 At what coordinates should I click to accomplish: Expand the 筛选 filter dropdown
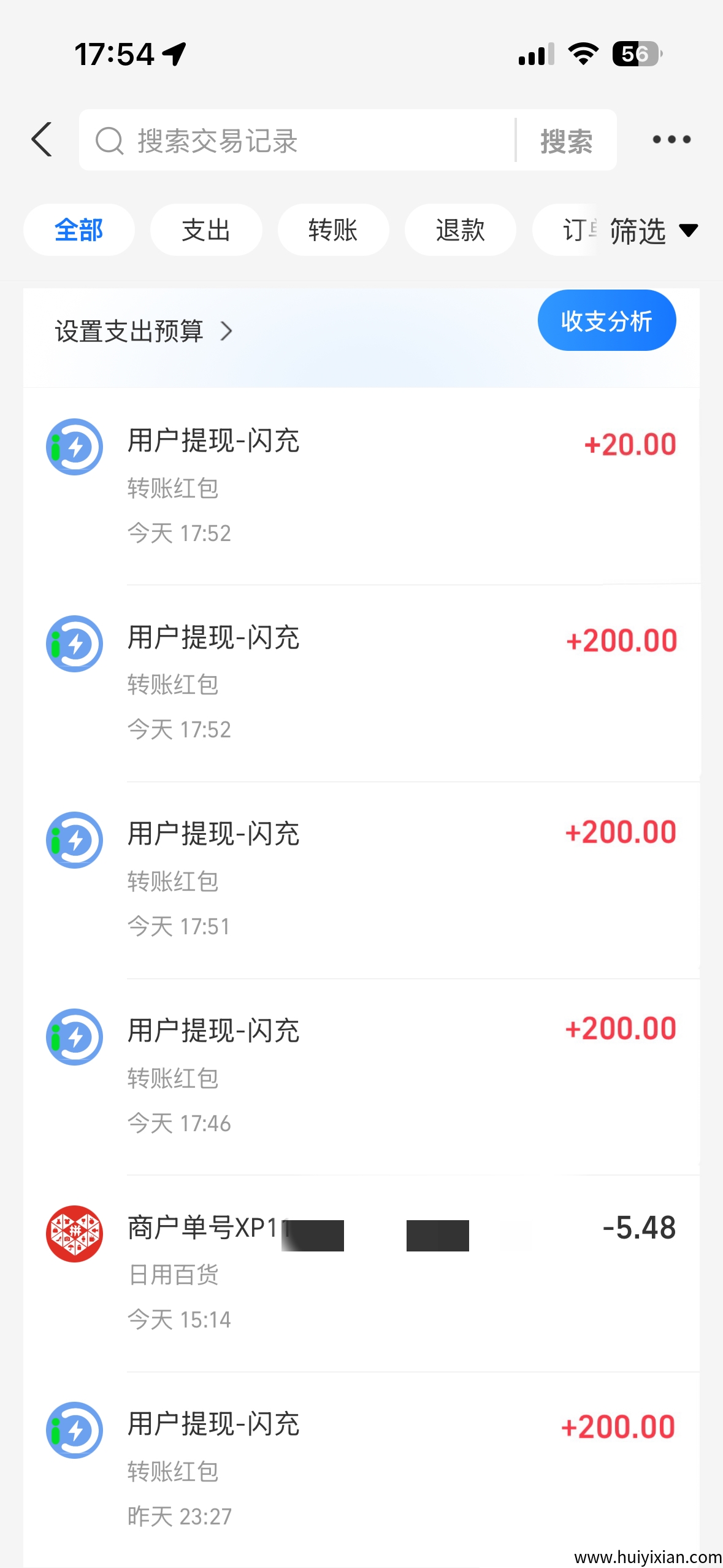(652, 231)
